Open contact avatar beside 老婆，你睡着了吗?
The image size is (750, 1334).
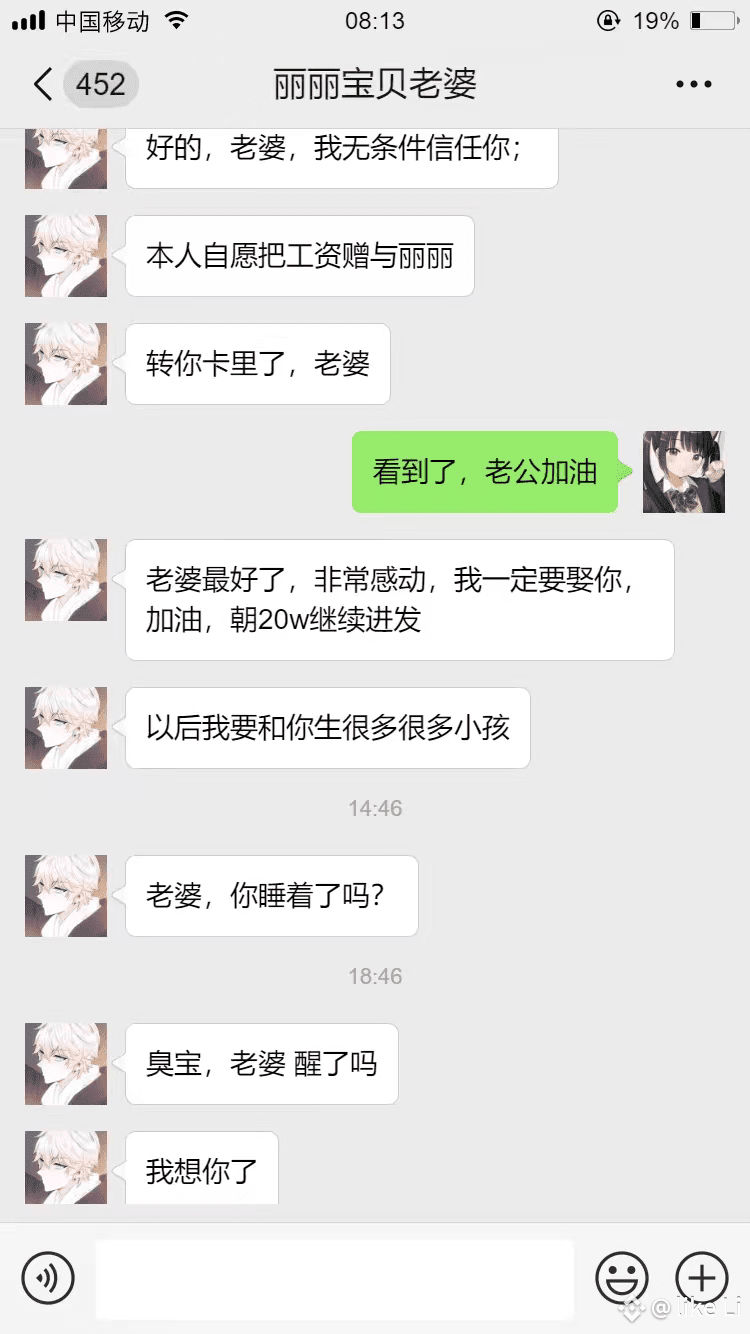pyautogui.click(x=66, y=896)
